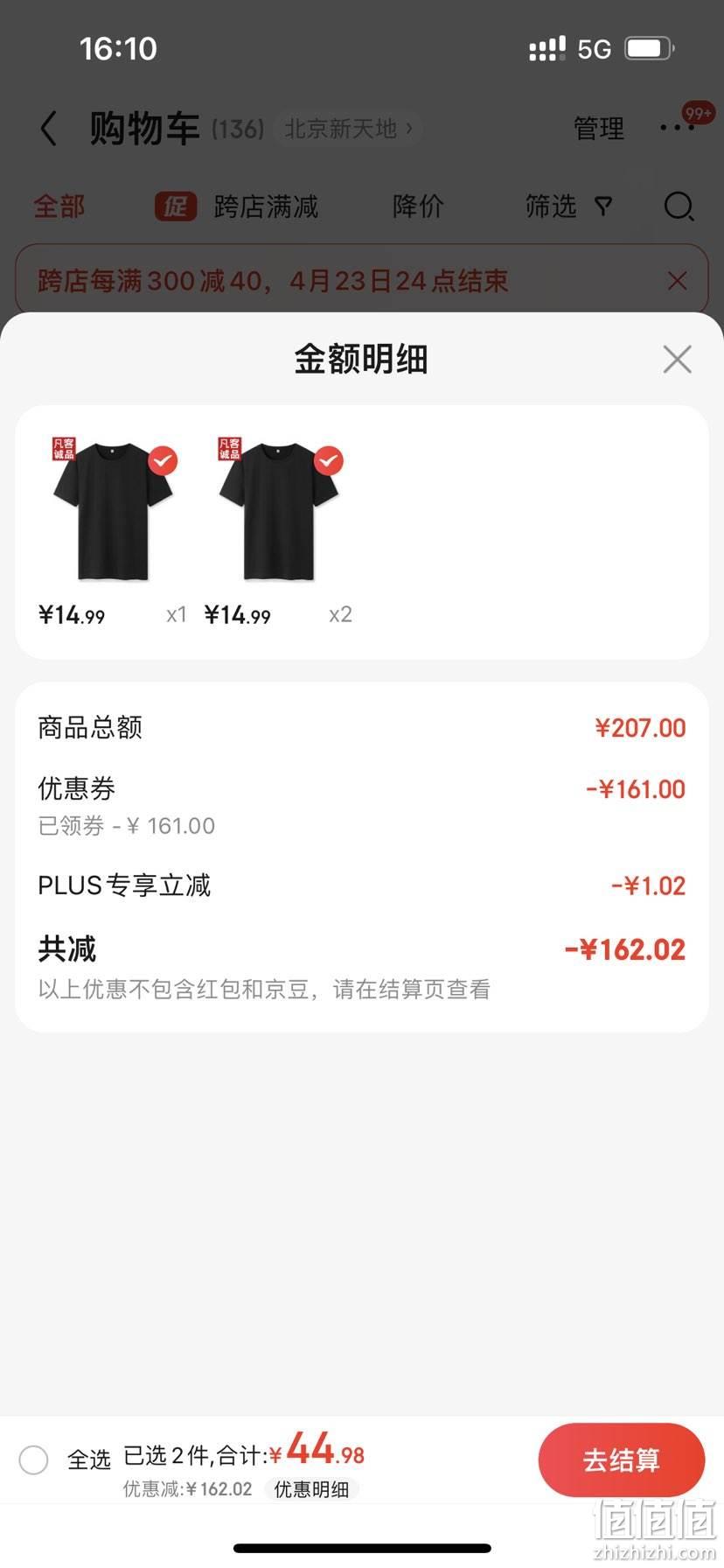Select the 全部 tab
Screen dimensions: 724x1568
pos(59,206)
